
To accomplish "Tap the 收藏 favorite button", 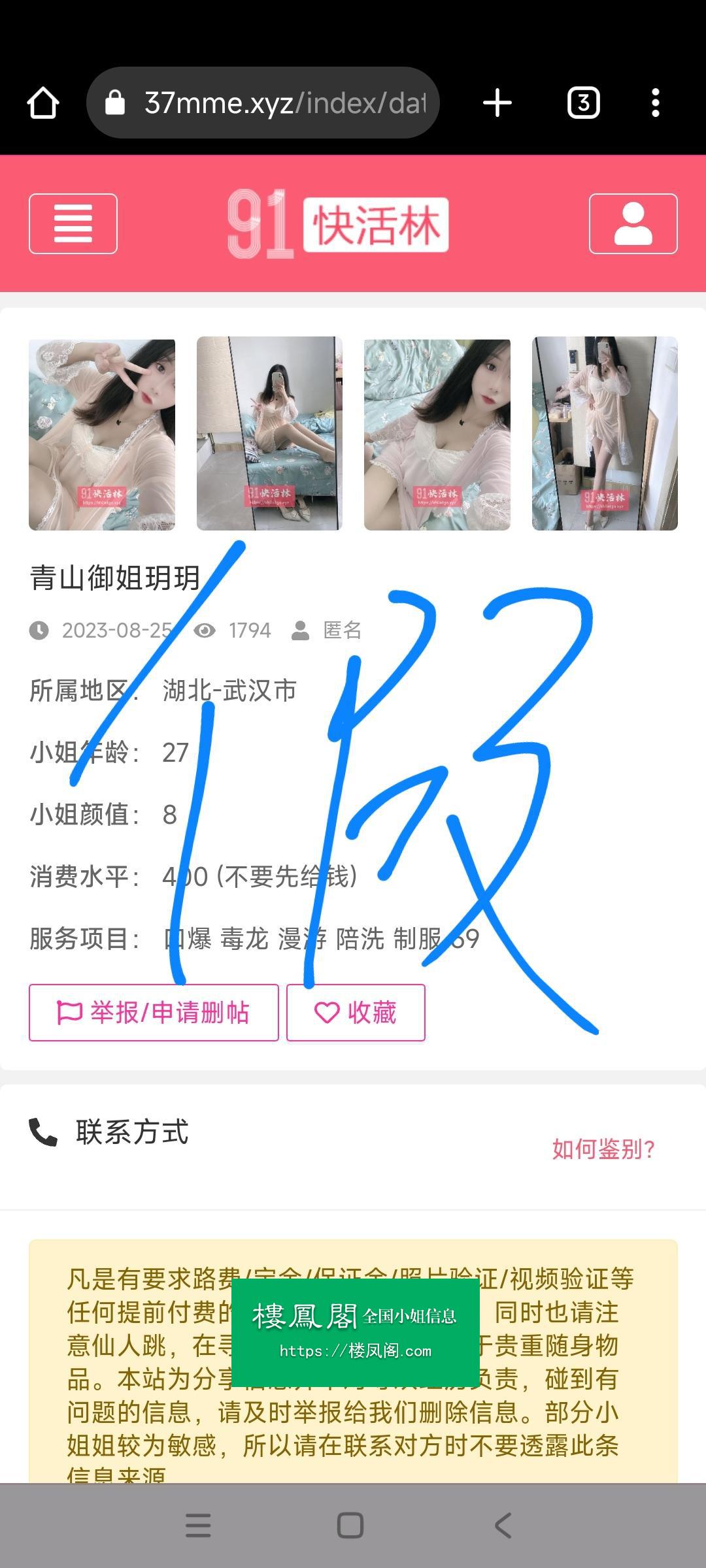I will (356, 1013).
